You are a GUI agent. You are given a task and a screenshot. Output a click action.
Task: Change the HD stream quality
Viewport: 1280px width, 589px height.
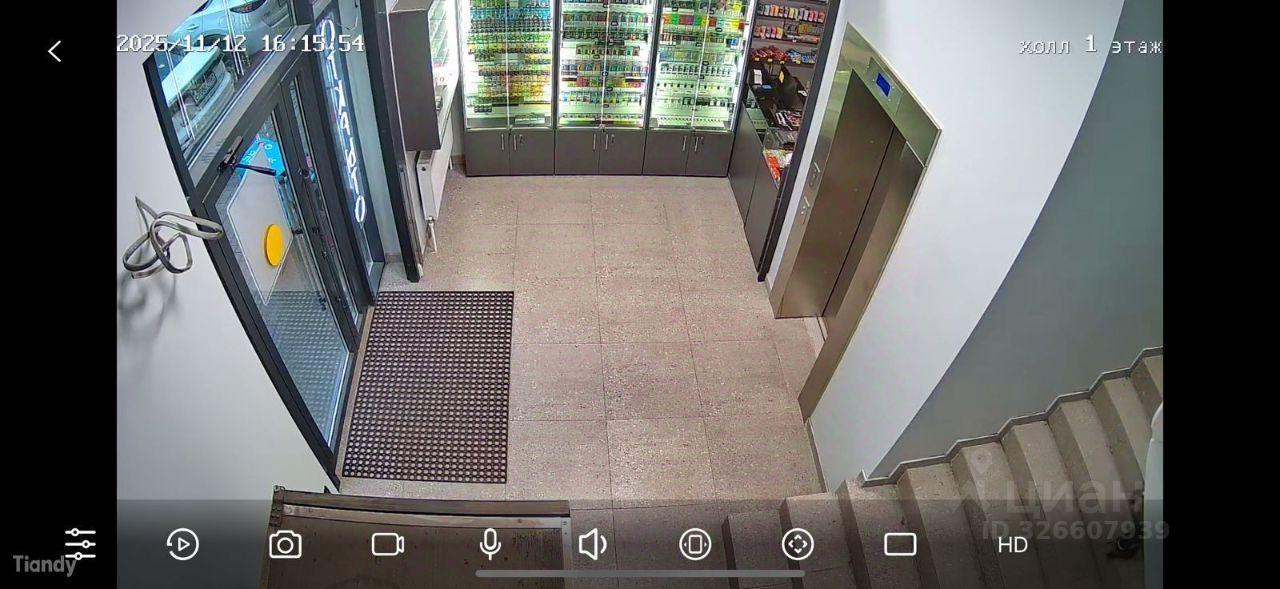tap(1012, 544)
